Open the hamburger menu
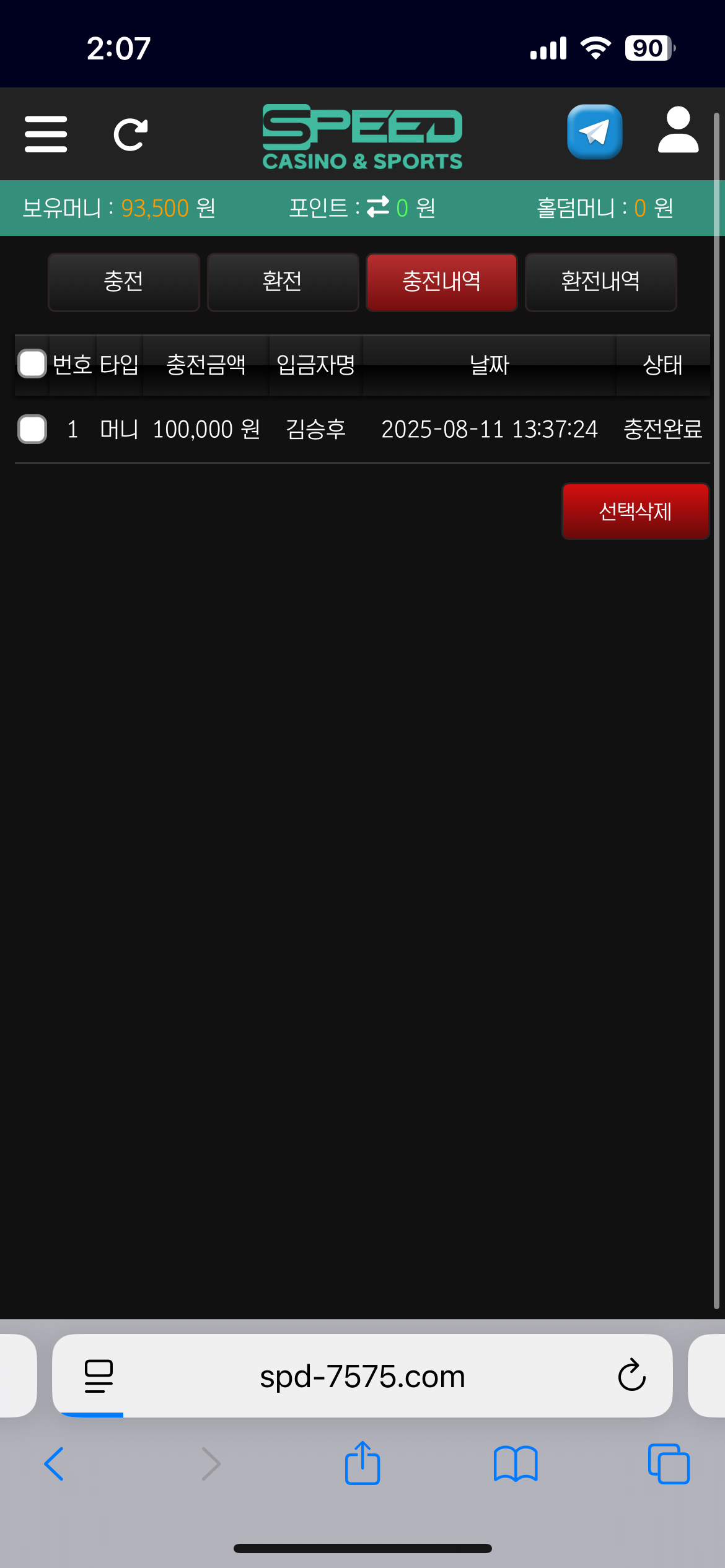The width and height of the screenshot is (725, 1568). [x=46, y=134]
